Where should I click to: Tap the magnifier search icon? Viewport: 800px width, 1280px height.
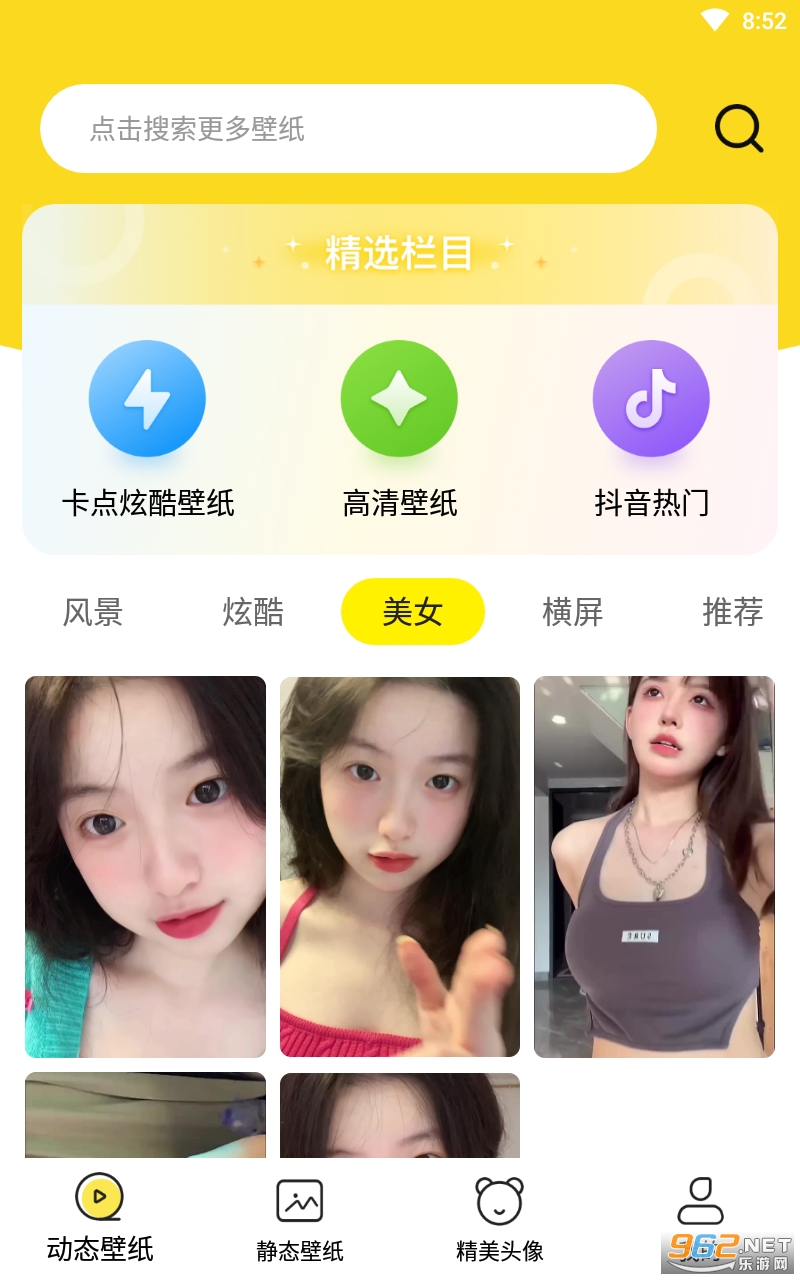pos(739,129)
